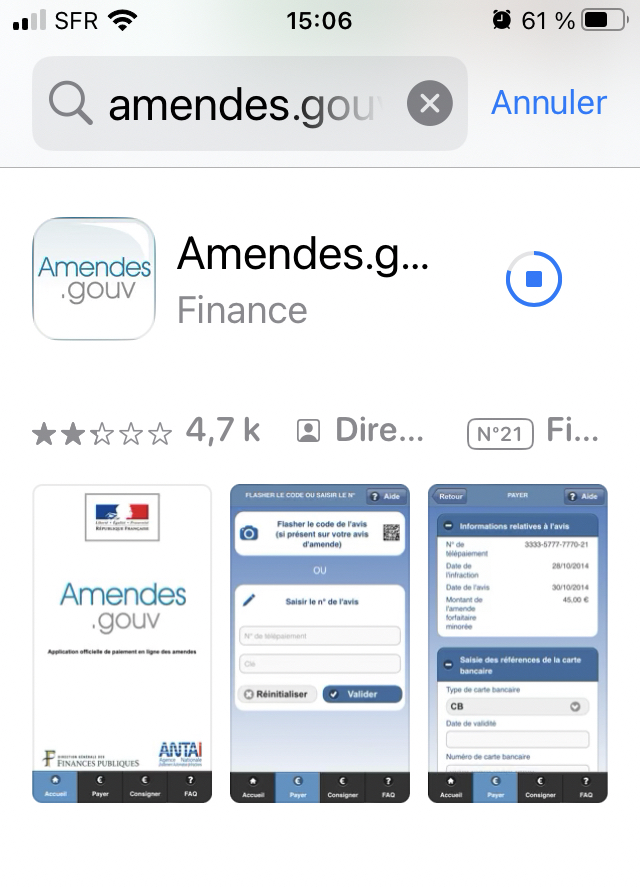Stop the Amendes.gouv download
The width and height of the screenshot is (640, 887).
pos(534,279)
